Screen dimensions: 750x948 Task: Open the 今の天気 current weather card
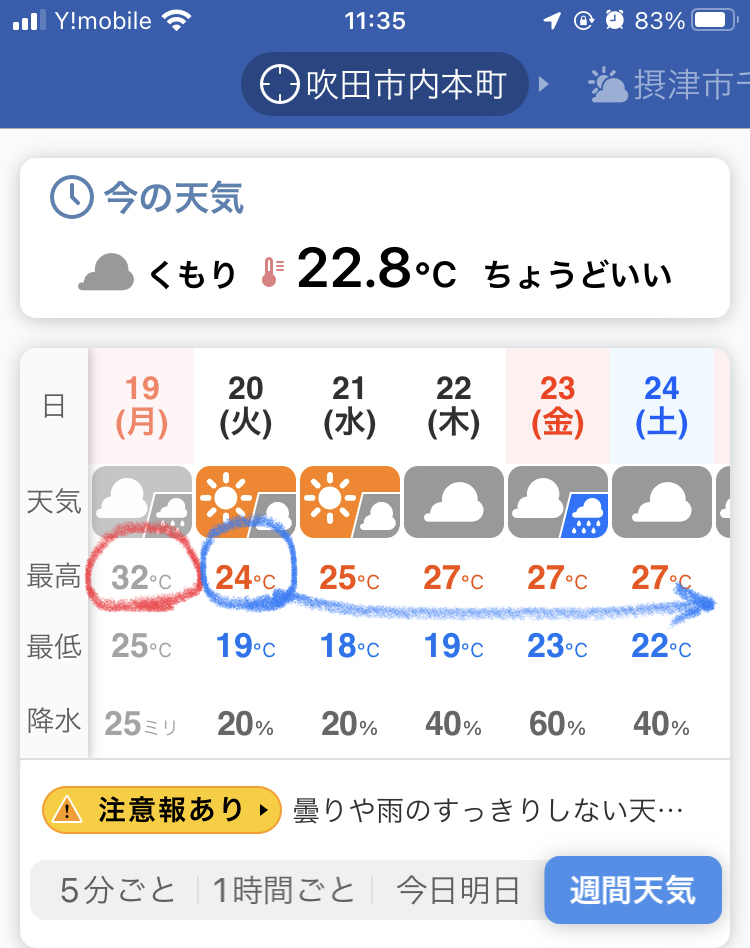(374, 238)
